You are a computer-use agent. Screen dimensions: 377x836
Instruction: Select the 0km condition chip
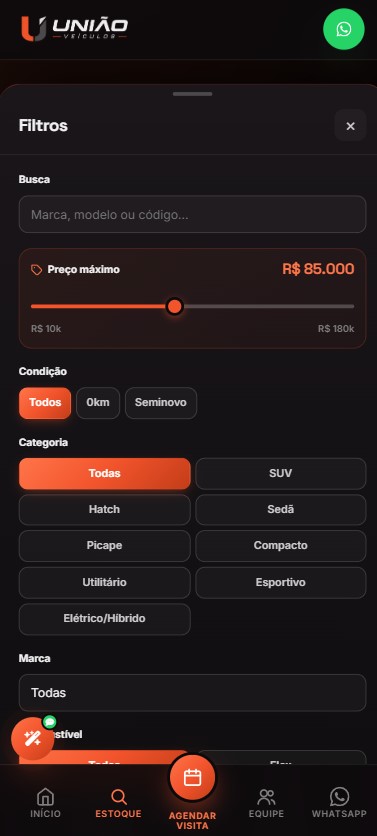tap(98, 403)
